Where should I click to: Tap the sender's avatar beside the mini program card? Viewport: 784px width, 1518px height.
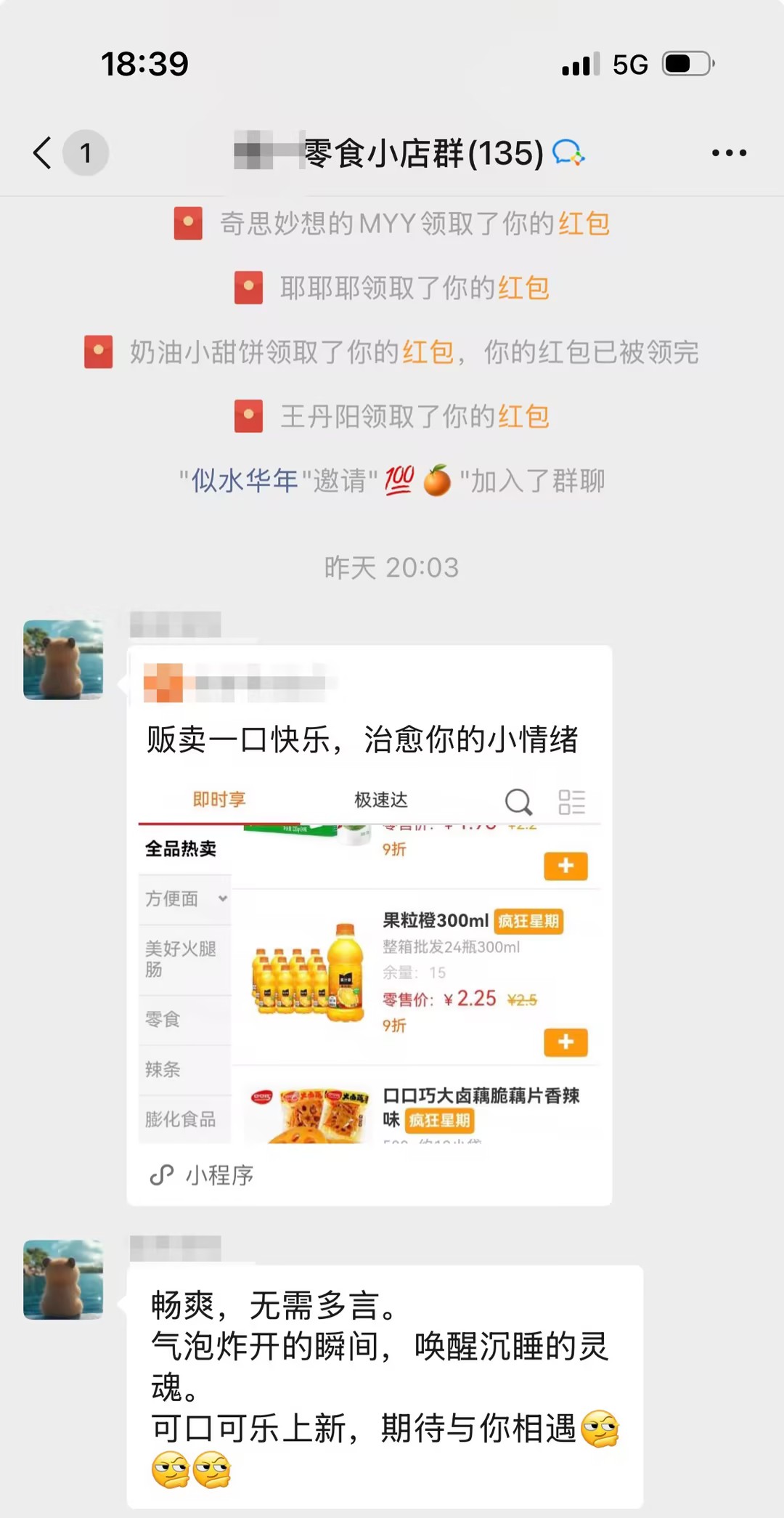(63, 659)
